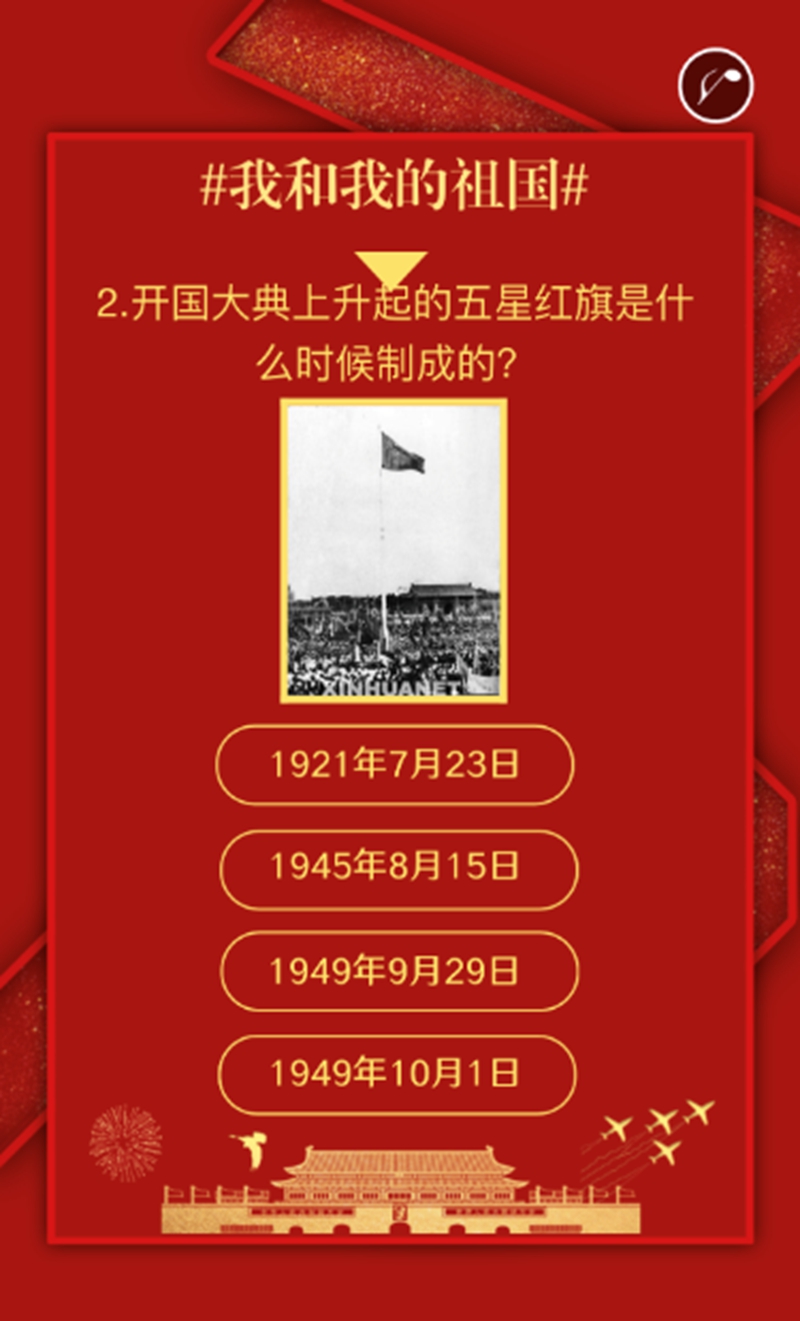Choose the answer 1945年8月15日
The height and width of the screenshot is (1321, 800).
click(x=398, y=869)
